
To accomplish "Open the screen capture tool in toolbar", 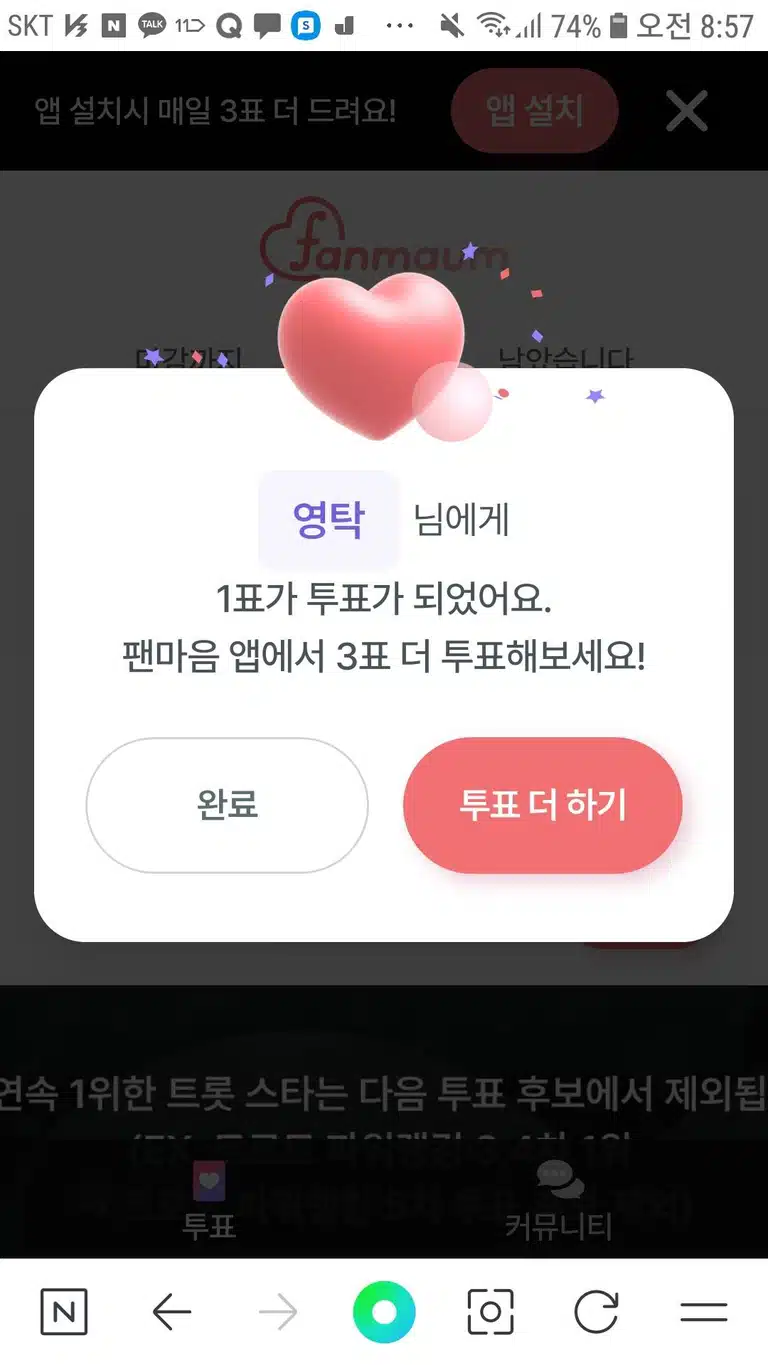I will [x=490, y=1312].
